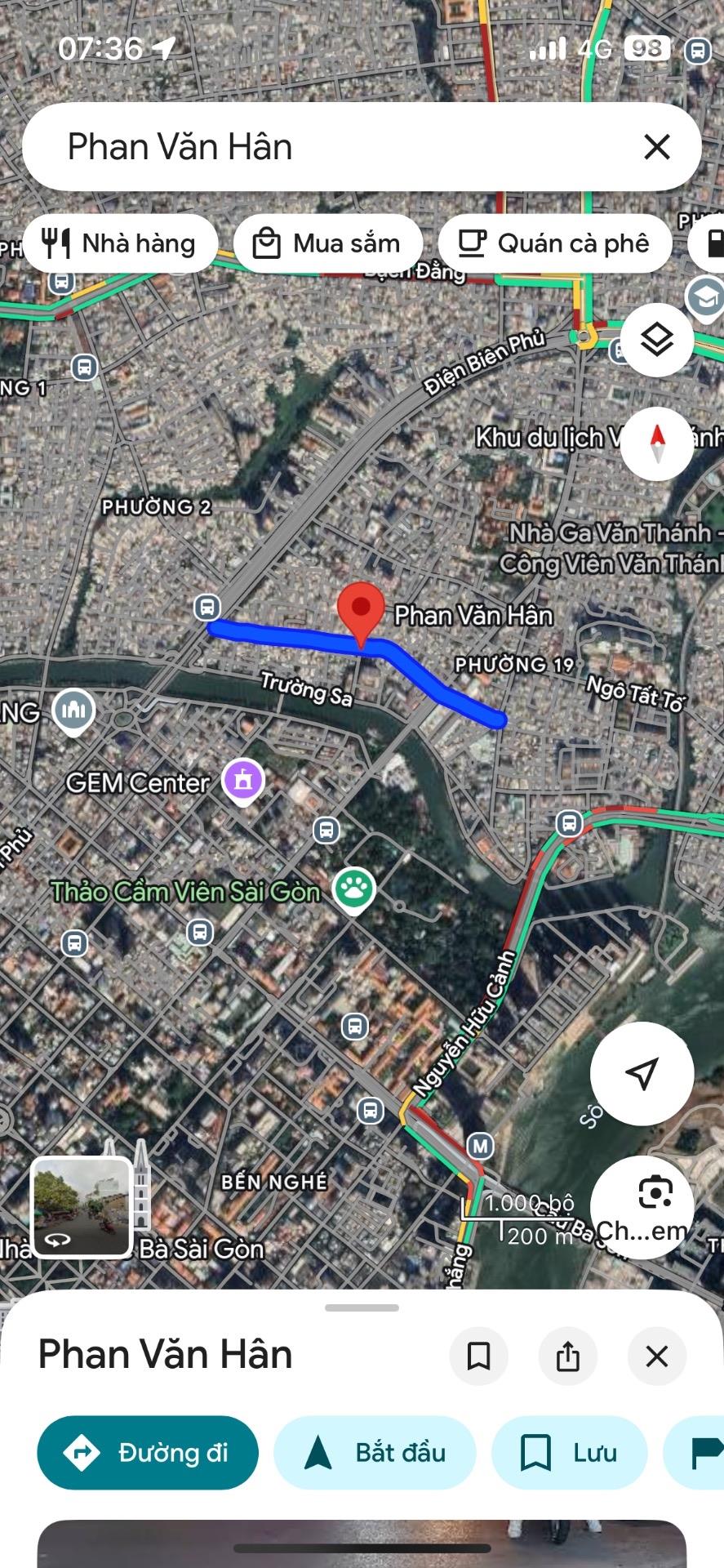Share the Phan Văn Hân place
The height and width of the screenshot is (1568, 724).
pos(568,1356)
